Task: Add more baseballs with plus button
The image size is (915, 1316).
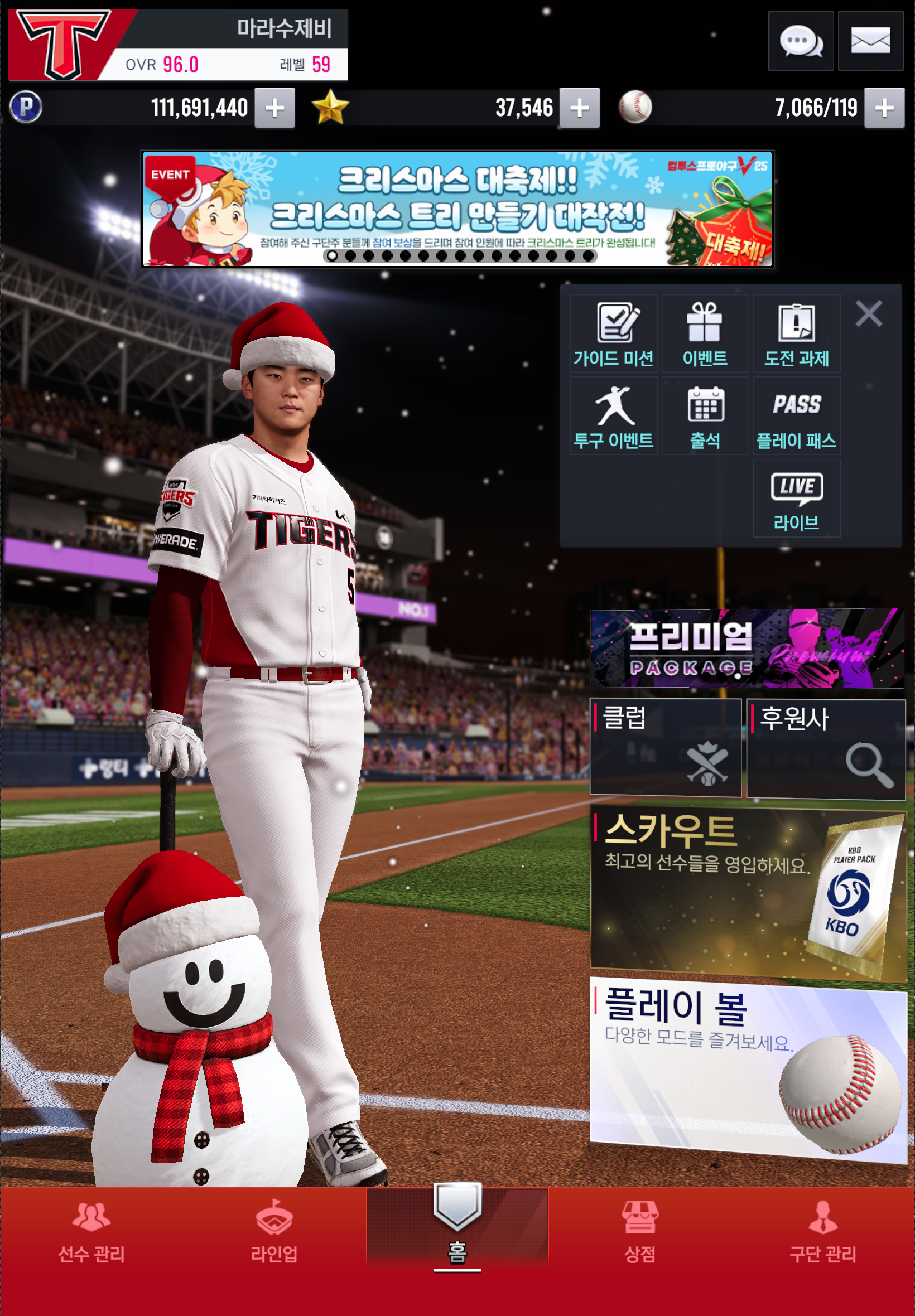Action: click(883, 108)
